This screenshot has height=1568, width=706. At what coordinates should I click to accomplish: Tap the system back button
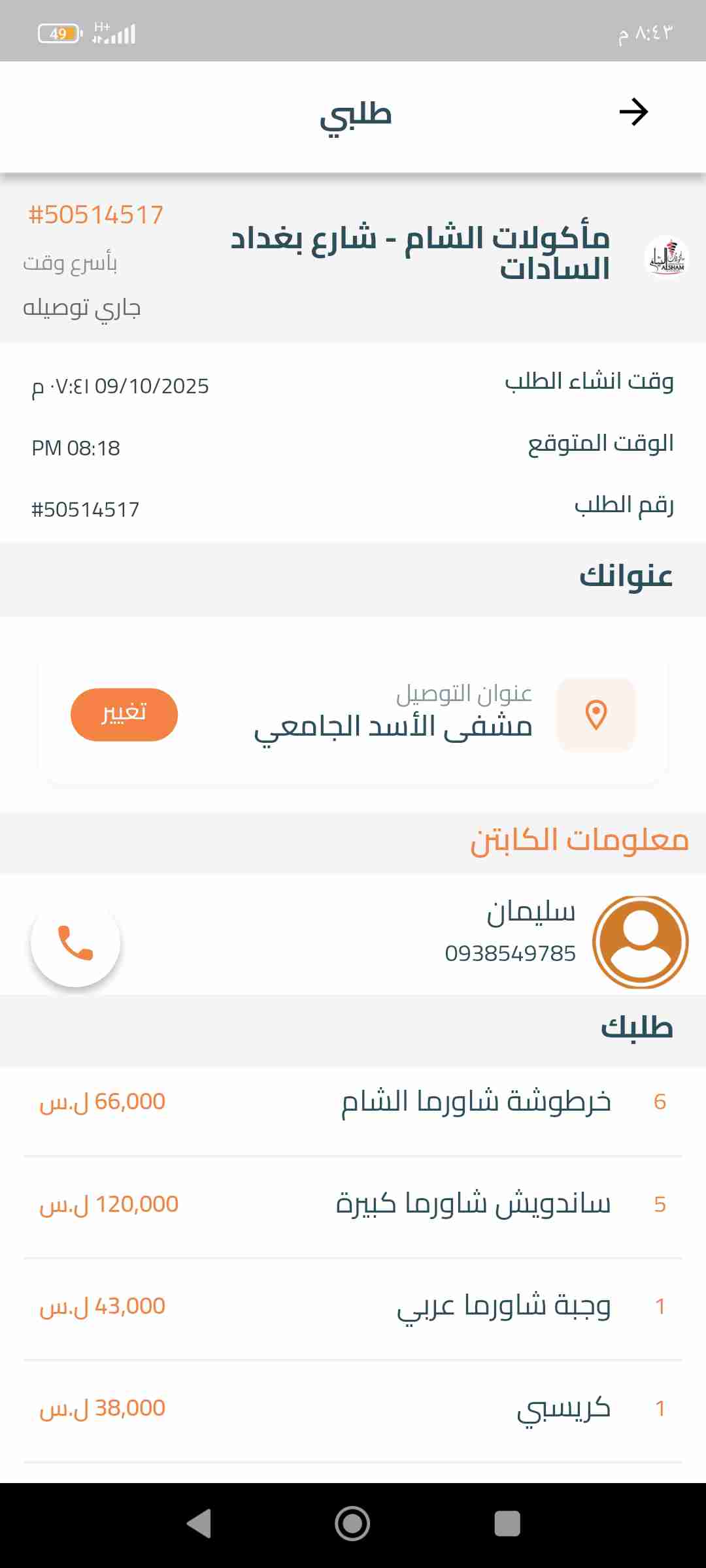click(199, 1524)
